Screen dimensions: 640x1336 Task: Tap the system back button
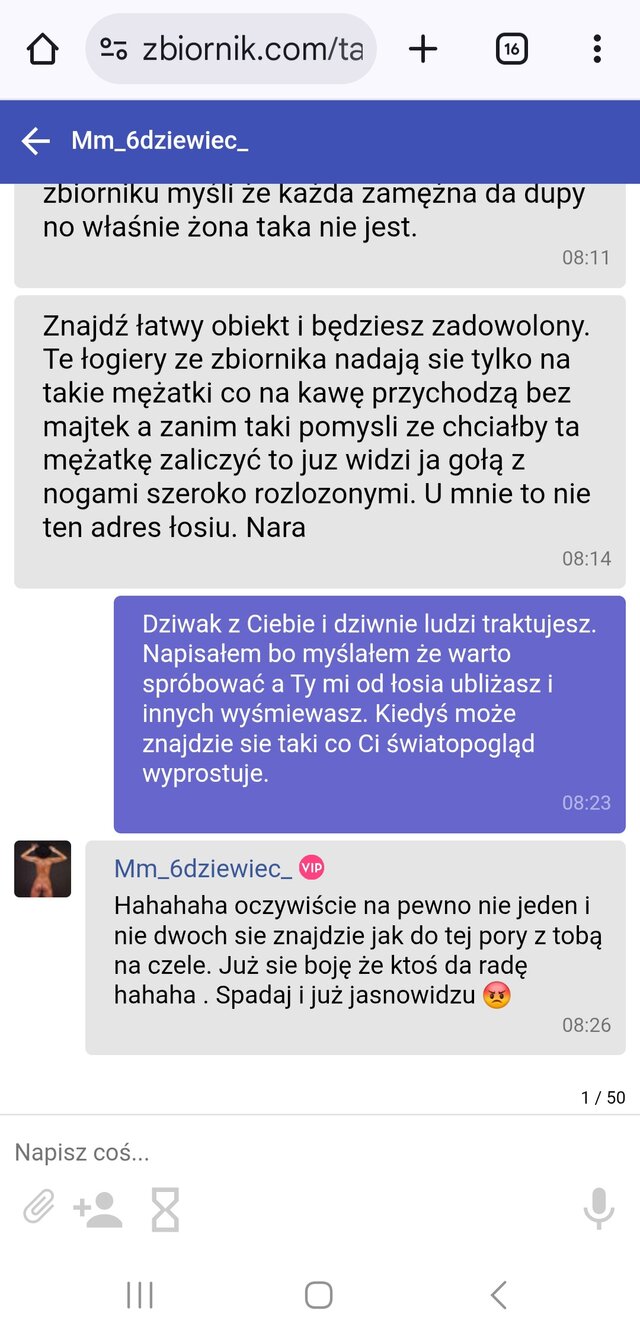tap(498, 1295)
